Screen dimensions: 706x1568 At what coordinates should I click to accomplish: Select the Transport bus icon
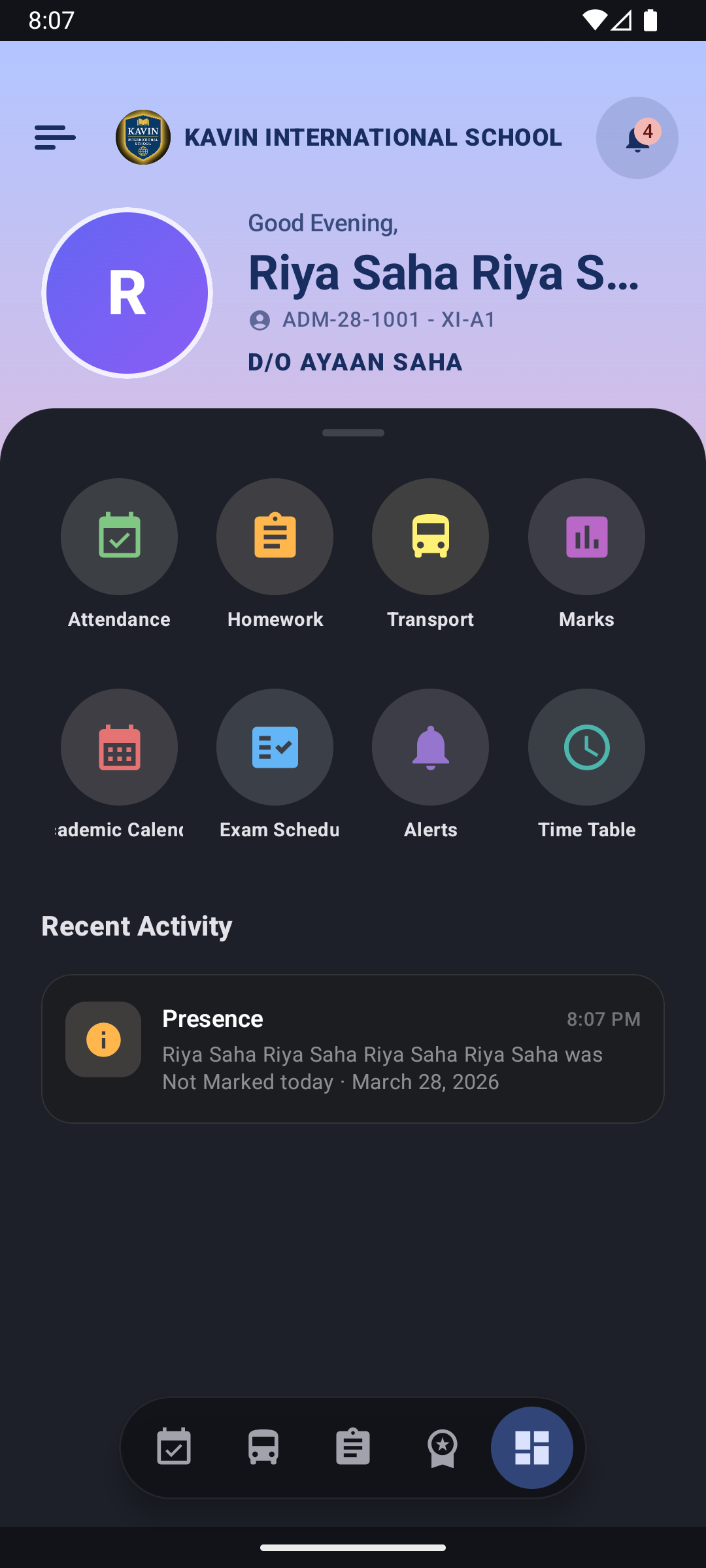(430, 536)
